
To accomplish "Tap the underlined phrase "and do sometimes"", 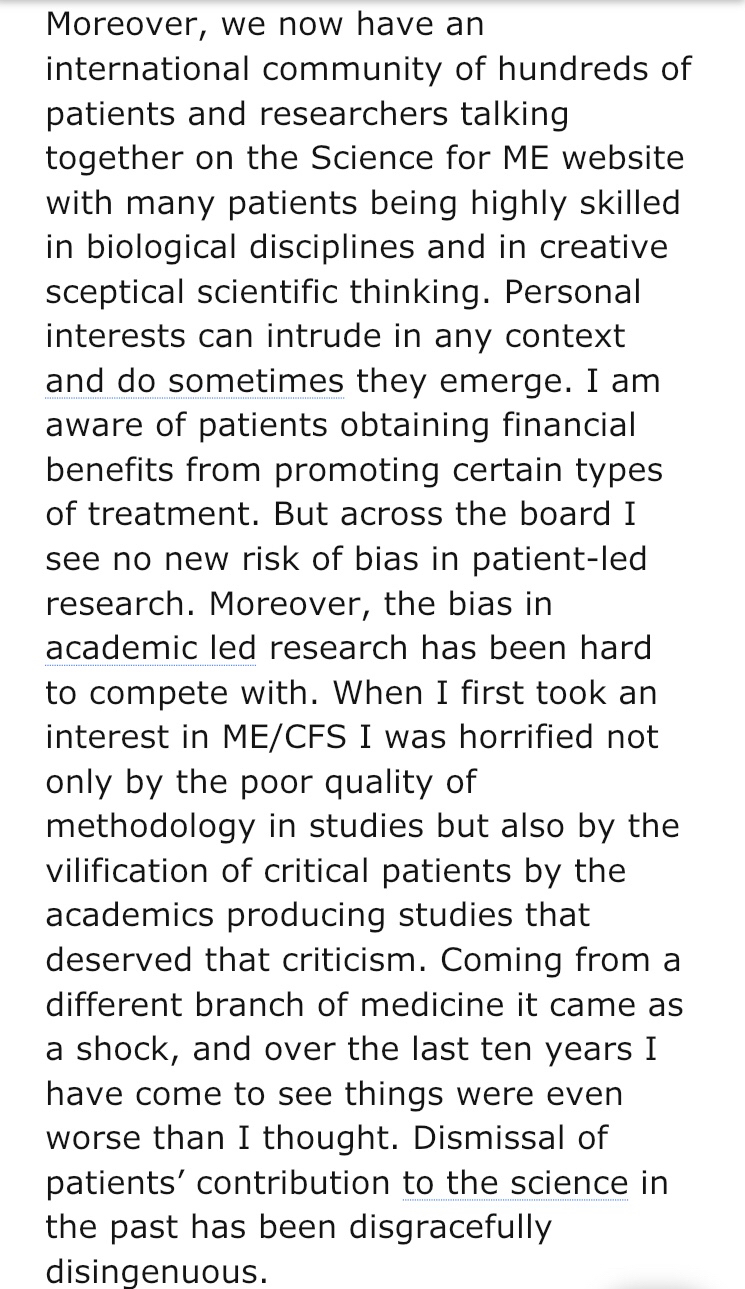I will 195,380.
